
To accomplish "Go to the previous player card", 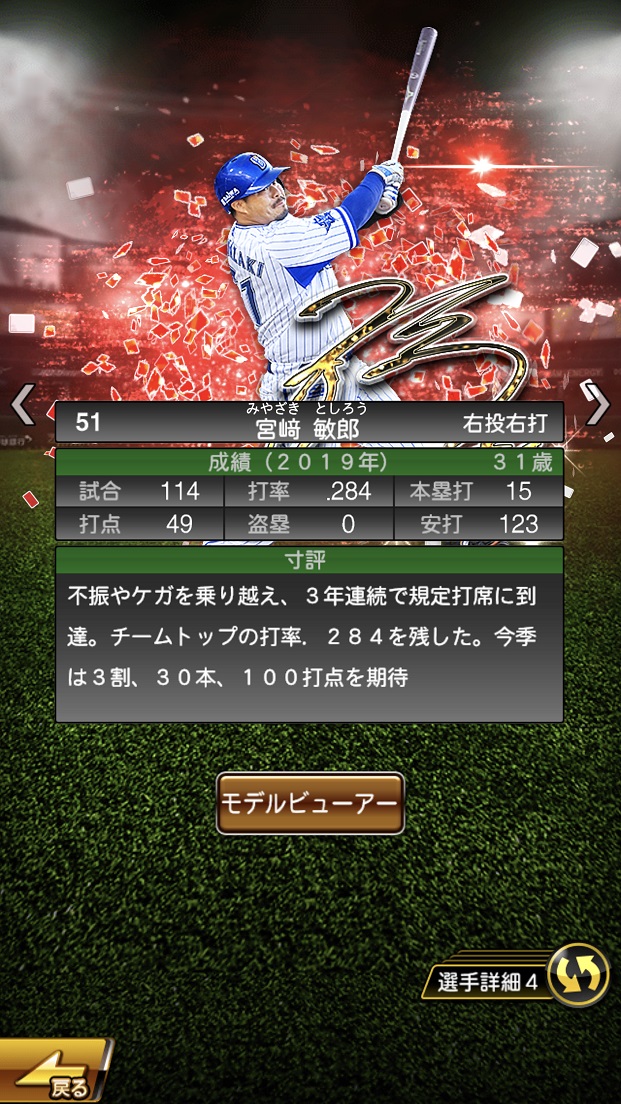I will pyautogui.click(x=22, y=404).
